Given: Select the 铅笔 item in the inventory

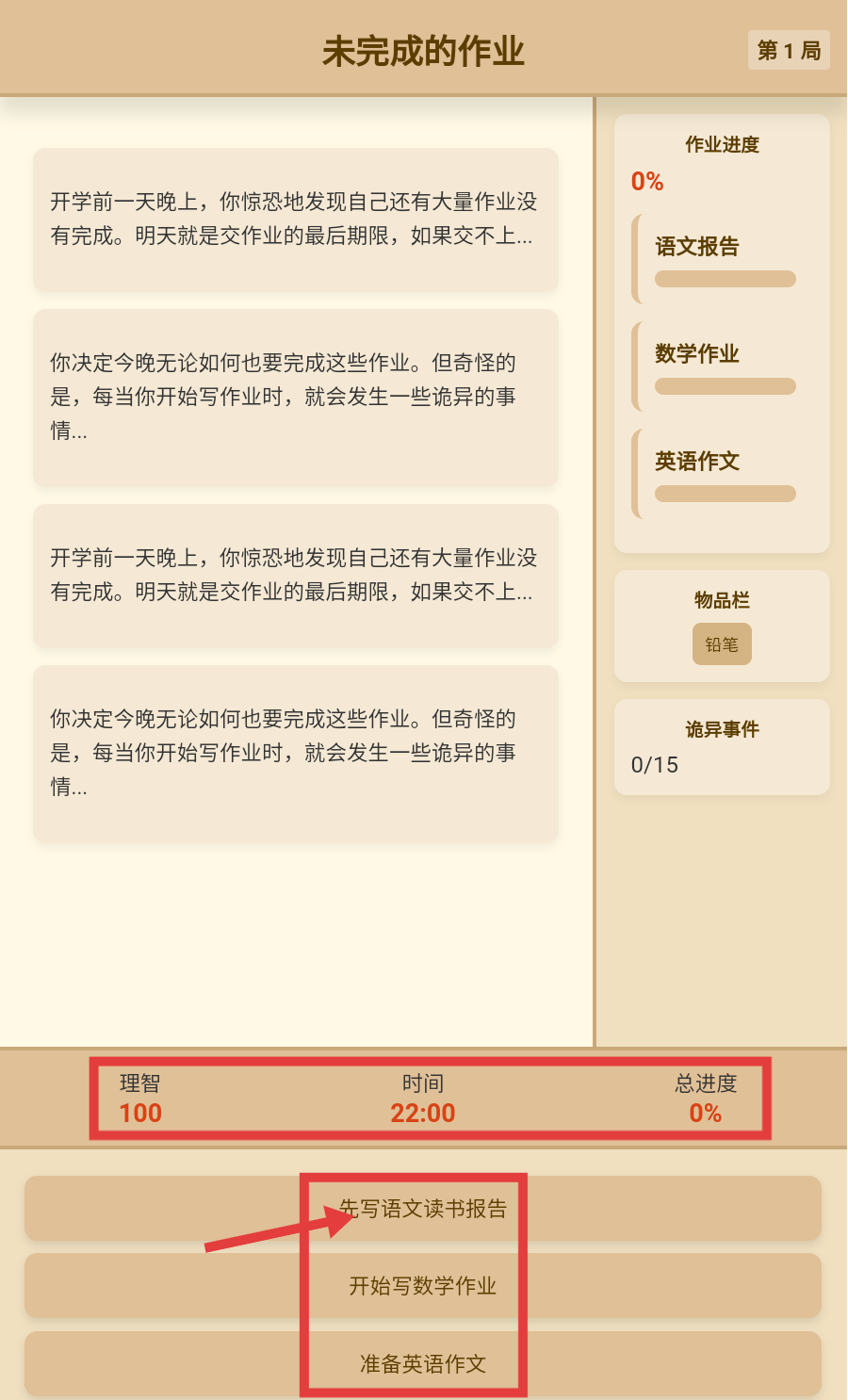Looking at the screenshot, I should point(721,643).
